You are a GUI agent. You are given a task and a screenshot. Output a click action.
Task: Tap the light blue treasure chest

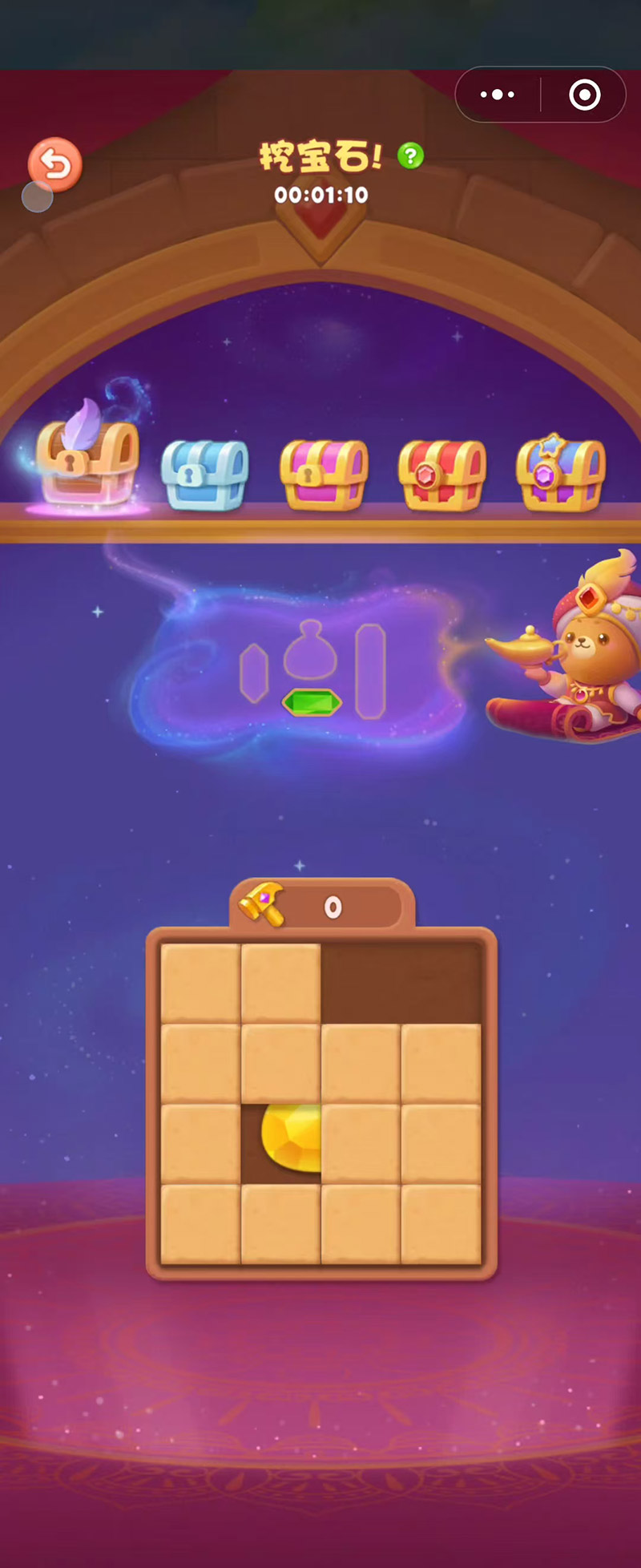pos(205,475)
